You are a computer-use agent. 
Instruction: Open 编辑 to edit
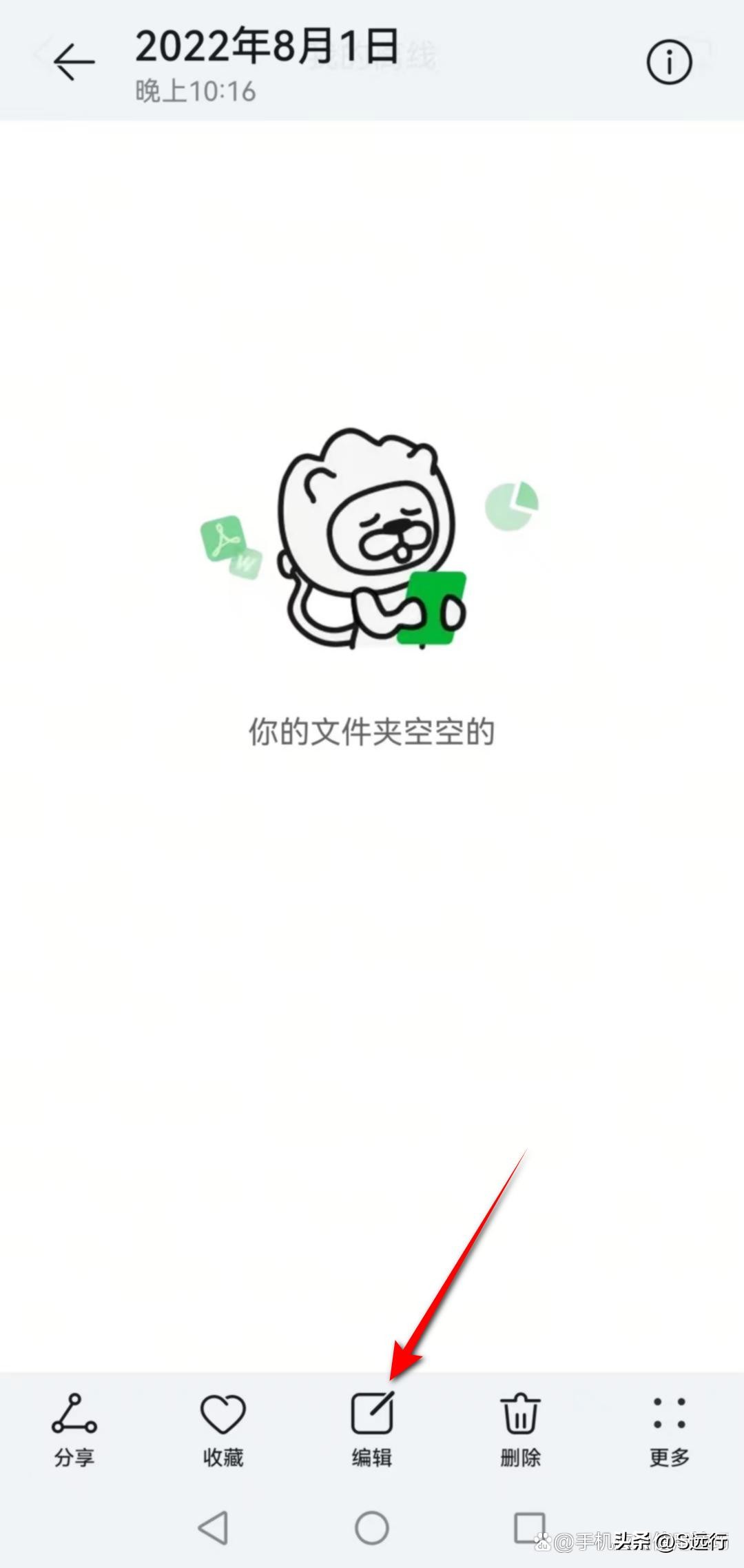(372, 1428)
